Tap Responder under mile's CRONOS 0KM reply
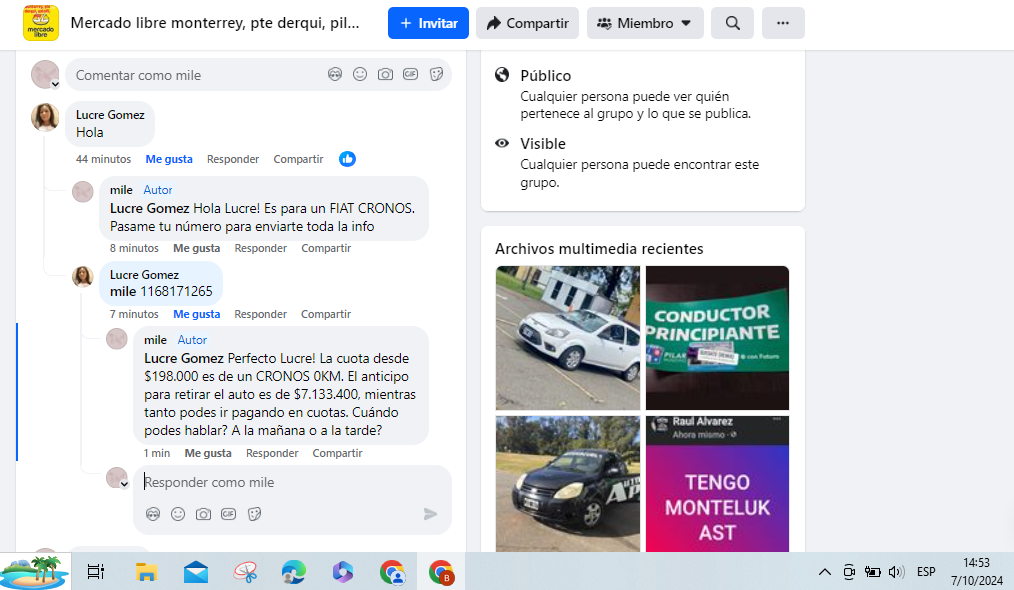This screenshot has width=1014, height=590. pyautogui.click(x=272, y=453)
